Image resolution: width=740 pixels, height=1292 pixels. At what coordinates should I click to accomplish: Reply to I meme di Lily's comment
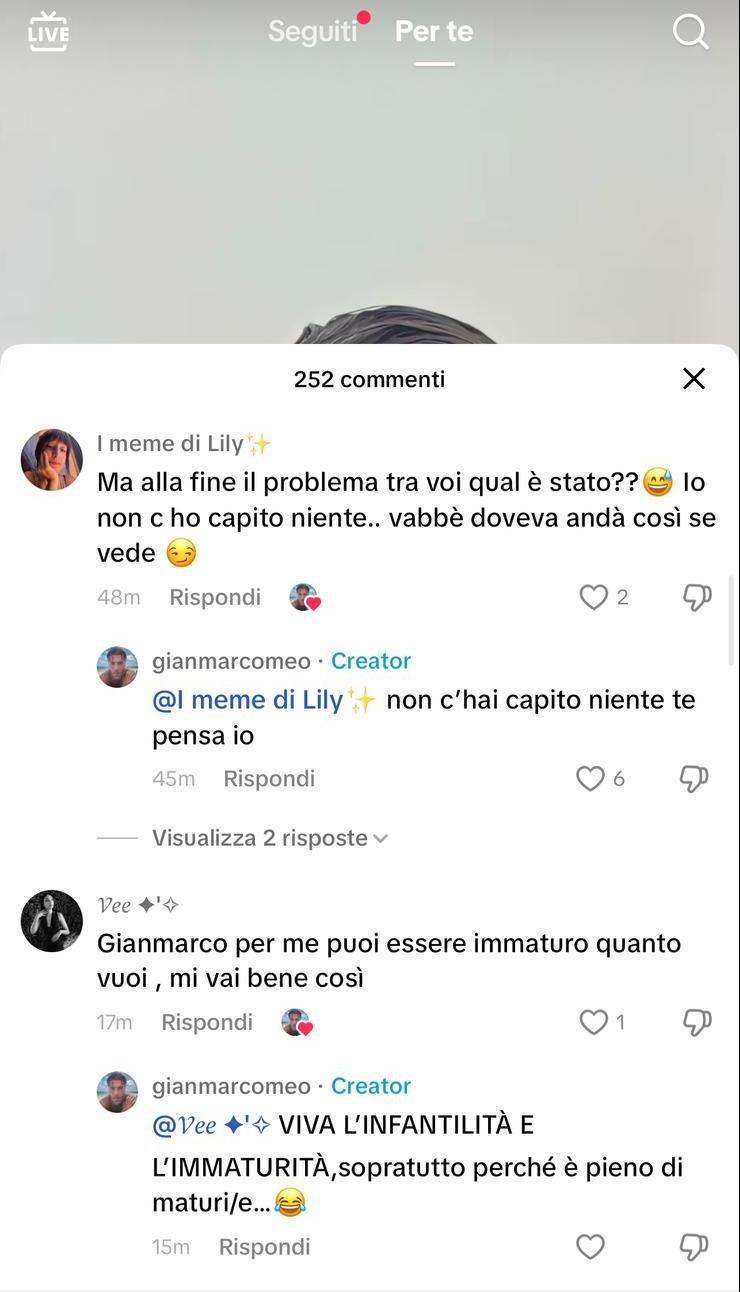tap(215, 597)
